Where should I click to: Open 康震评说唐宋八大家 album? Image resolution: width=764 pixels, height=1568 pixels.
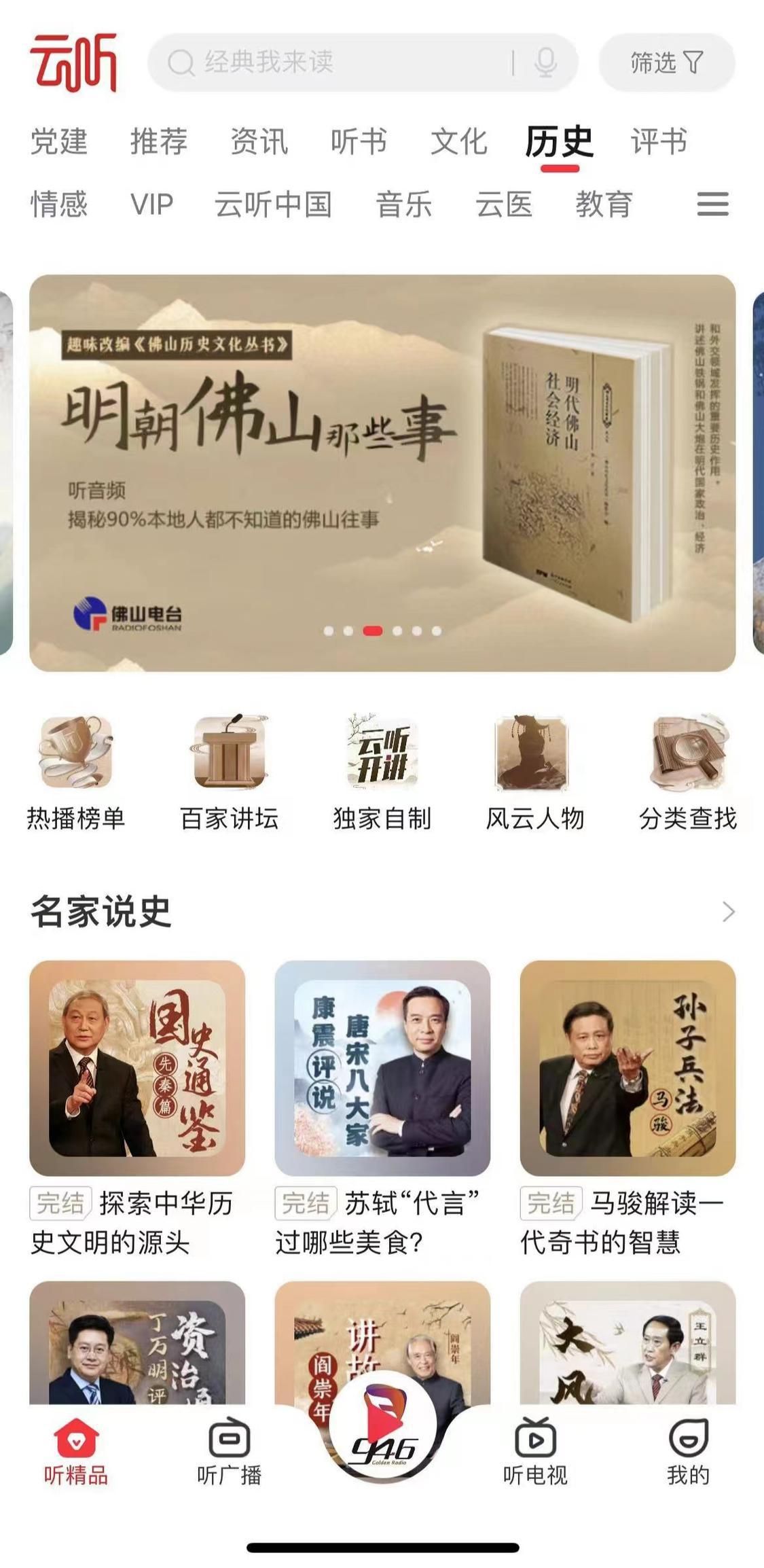point(382,1068)
